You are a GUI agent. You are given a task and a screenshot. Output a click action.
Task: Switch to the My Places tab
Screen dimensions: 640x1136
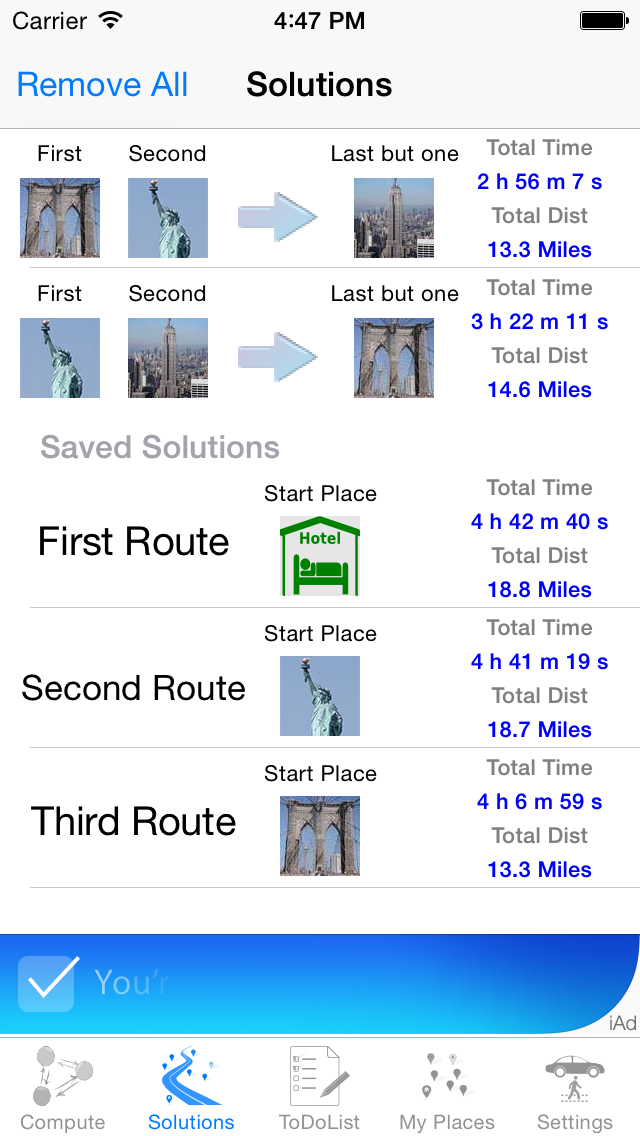pos(447,1087)
